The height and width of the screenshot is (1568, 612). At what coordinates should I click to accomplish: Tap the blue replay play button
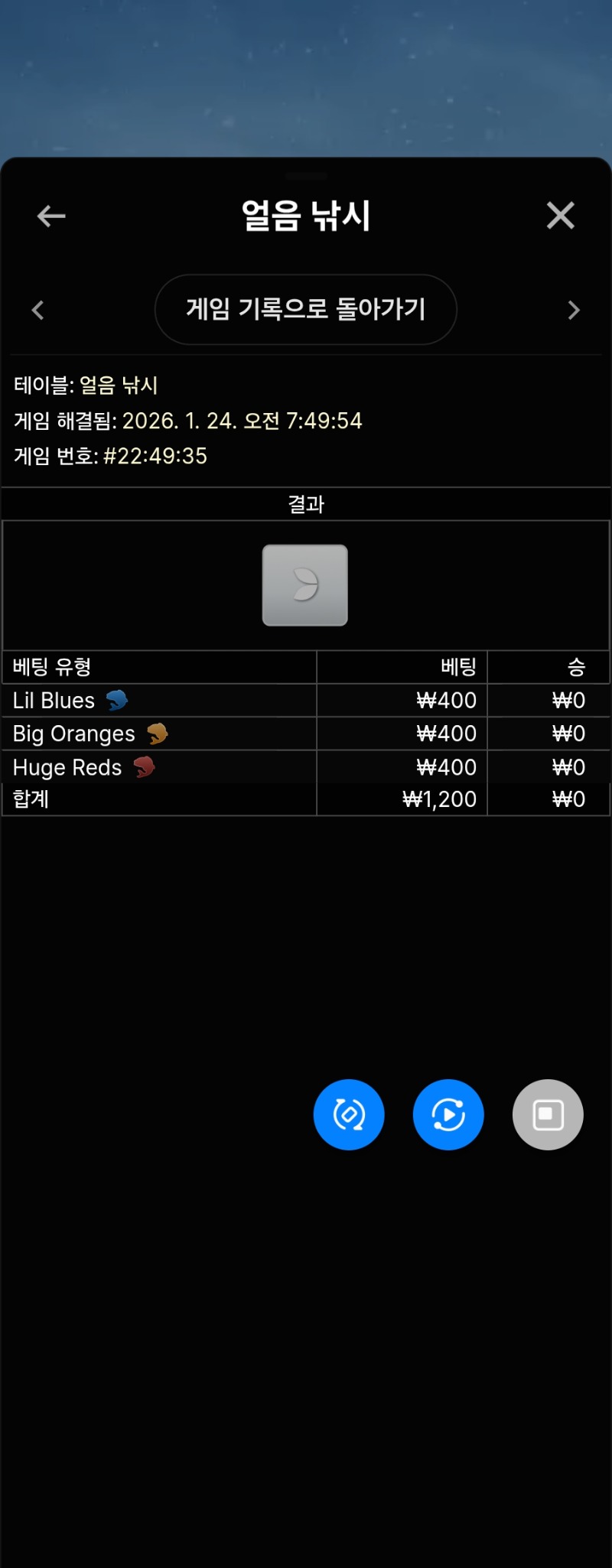(x=448, y=1114)
